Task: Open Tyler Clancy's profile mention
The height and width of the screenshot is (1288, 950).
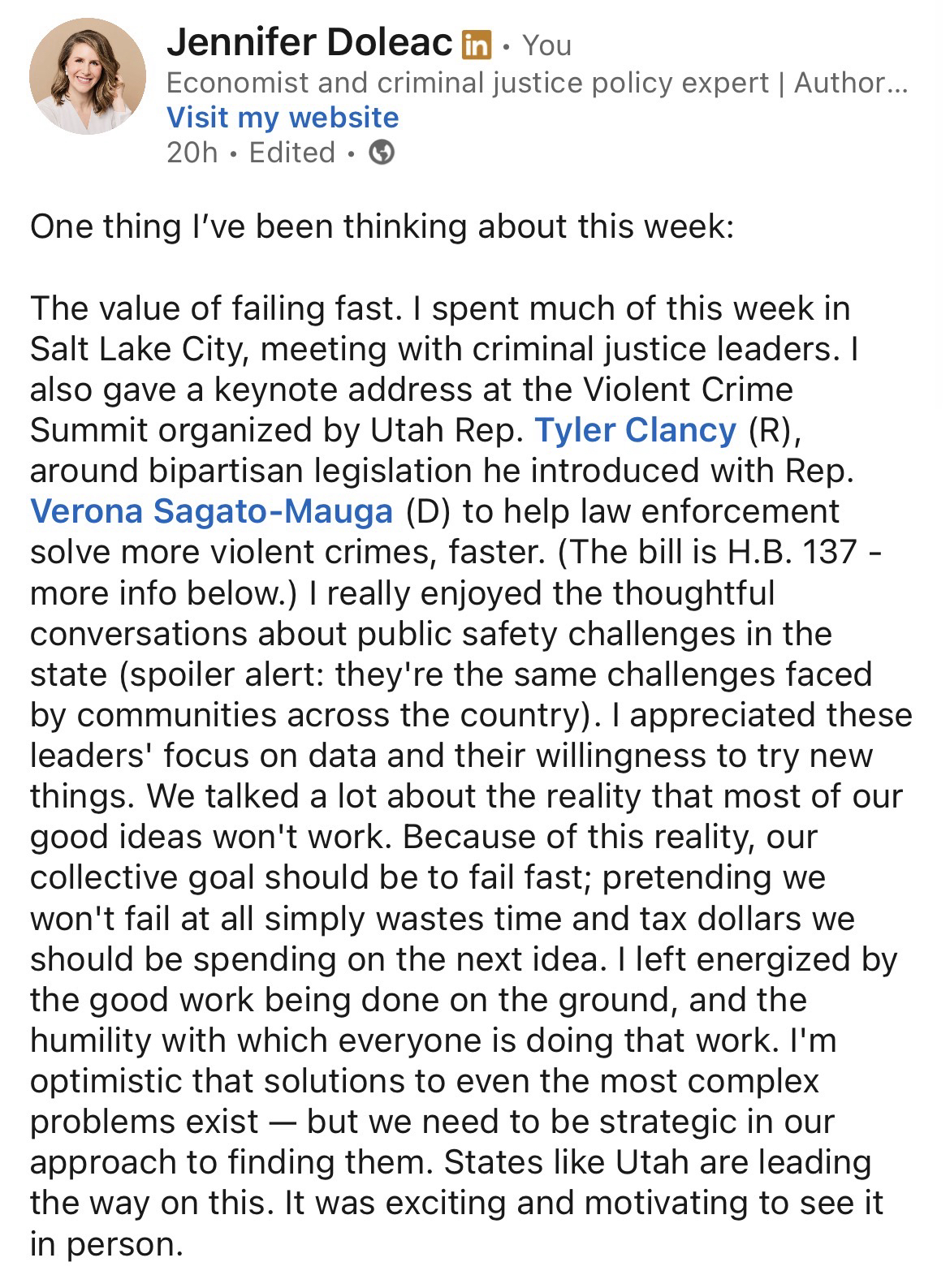Action: (x=635, y=430)
